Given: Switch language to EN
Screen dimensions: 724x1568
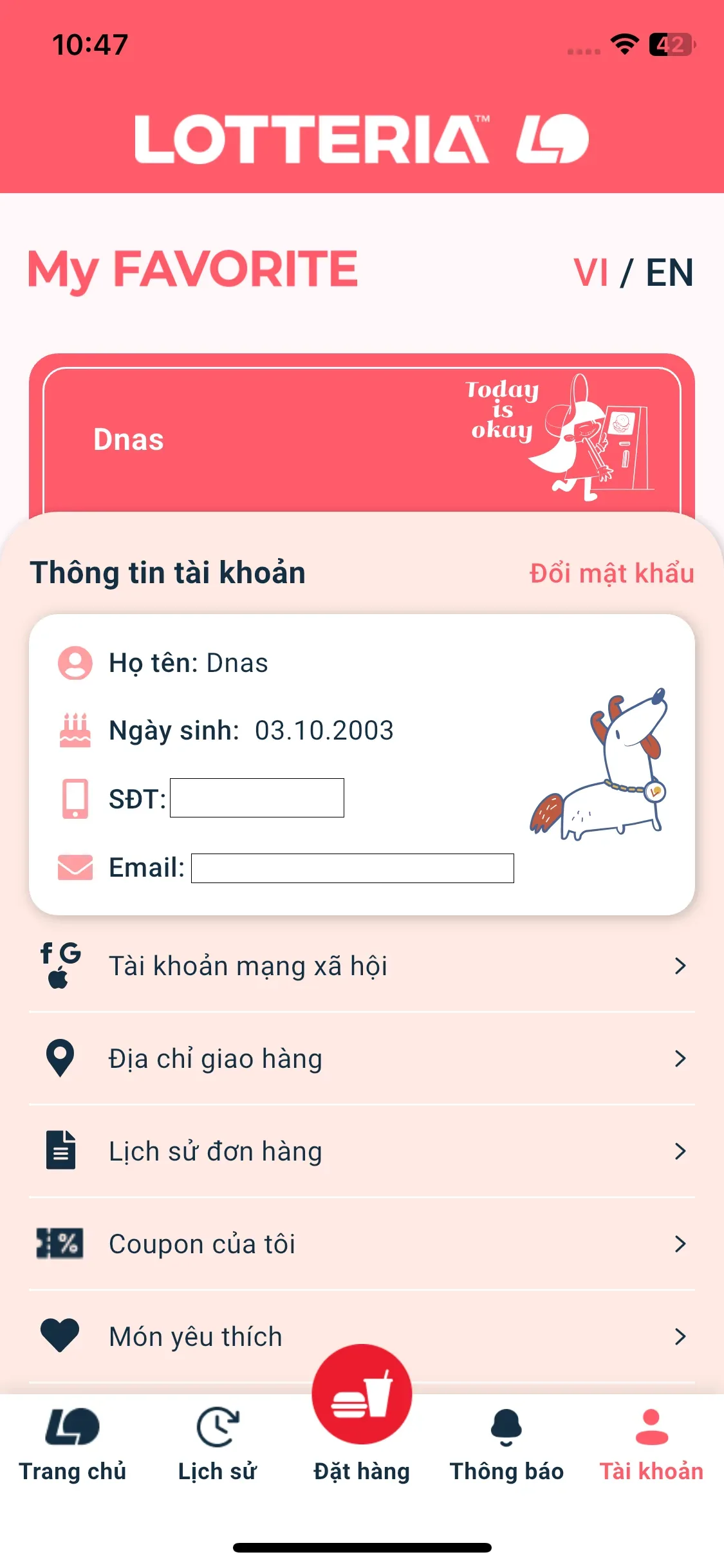Looking at the screenshot, I should (670, 272).
